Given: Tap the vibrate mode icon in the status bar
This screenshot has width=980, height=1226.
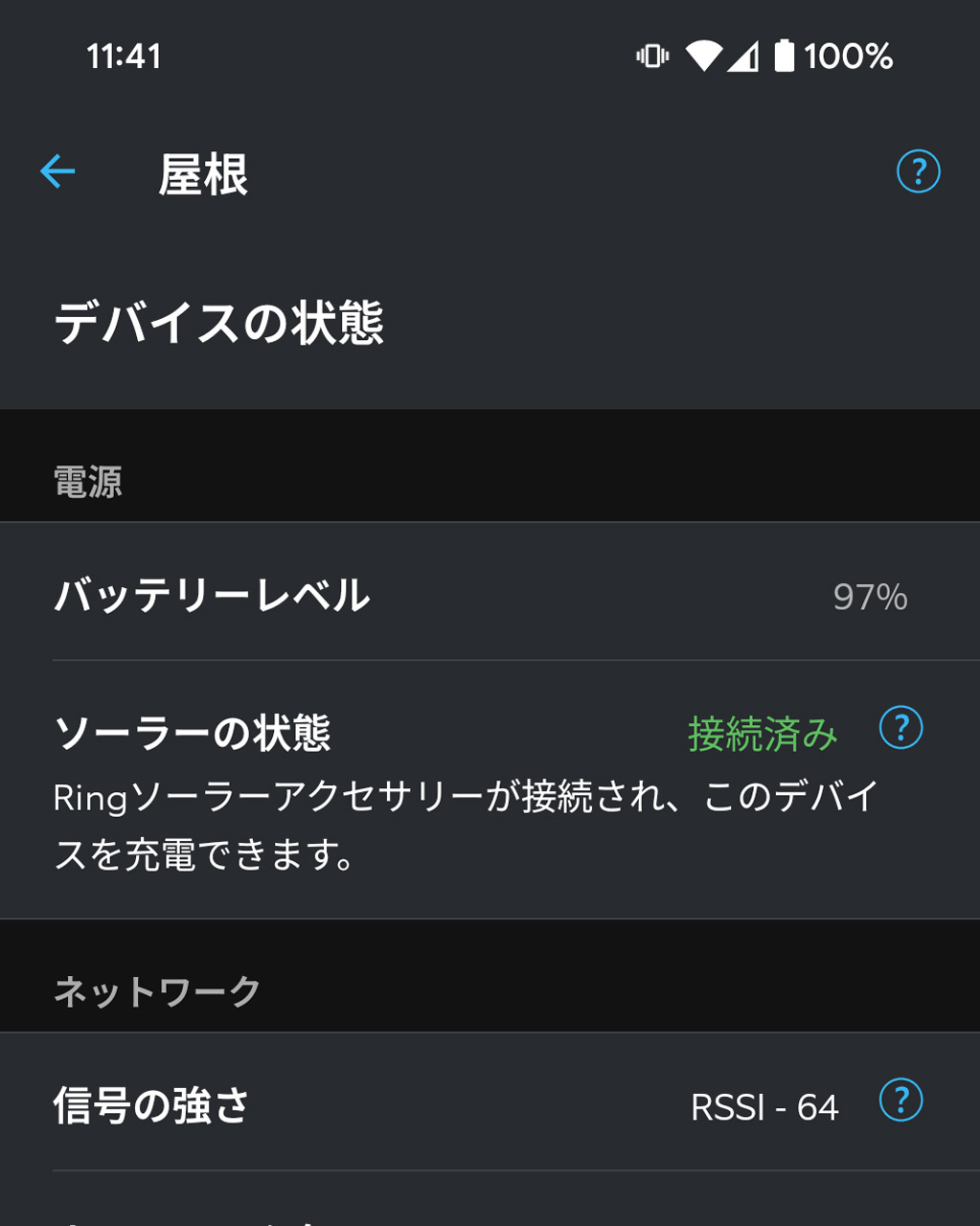Looking at the screenshot, I should click(652, 57).
